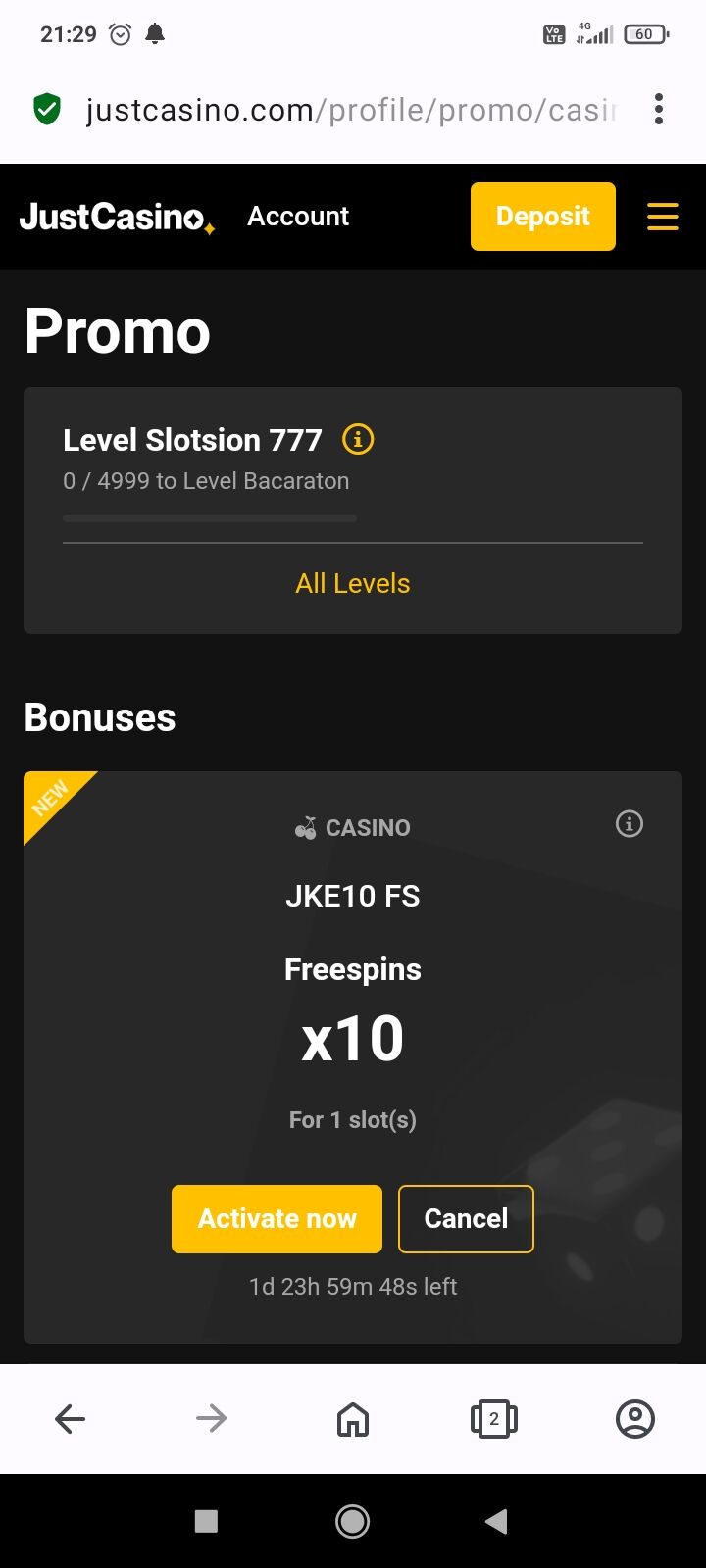View All Levels
This screenshot has width=706, height=1568.
[353, 583]
